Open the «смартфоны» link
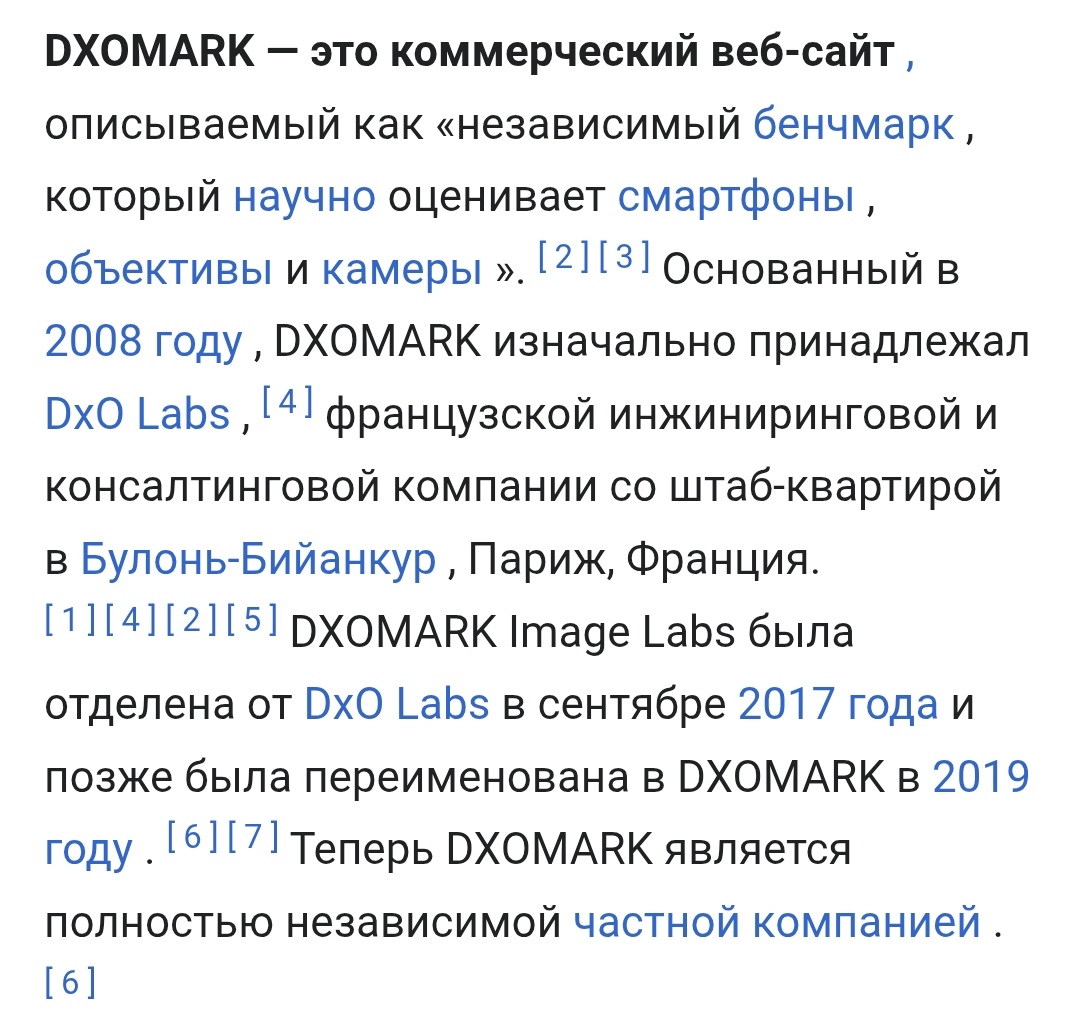 (736, 197)
